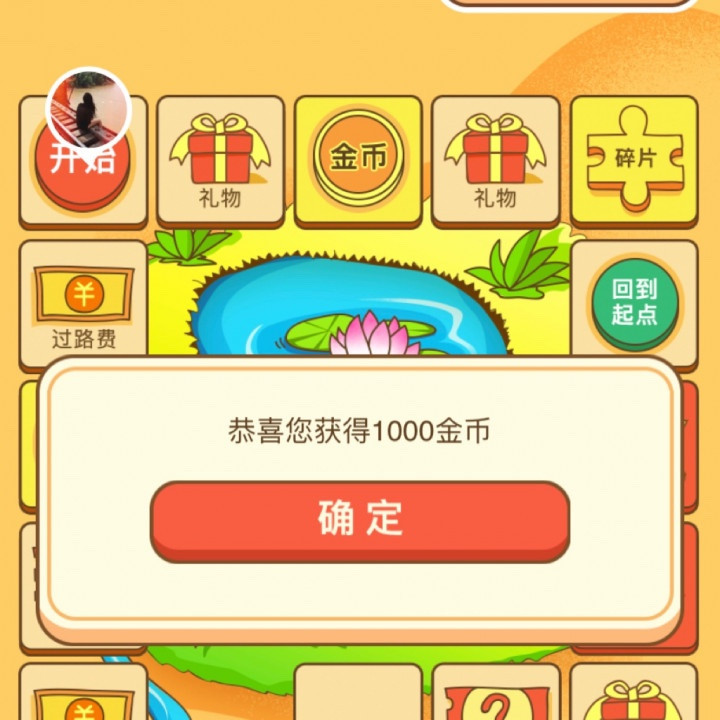Confirm the 1000 gold coins reward with 确定
Screen dimensions: 720x720
[x=360, y=519]
